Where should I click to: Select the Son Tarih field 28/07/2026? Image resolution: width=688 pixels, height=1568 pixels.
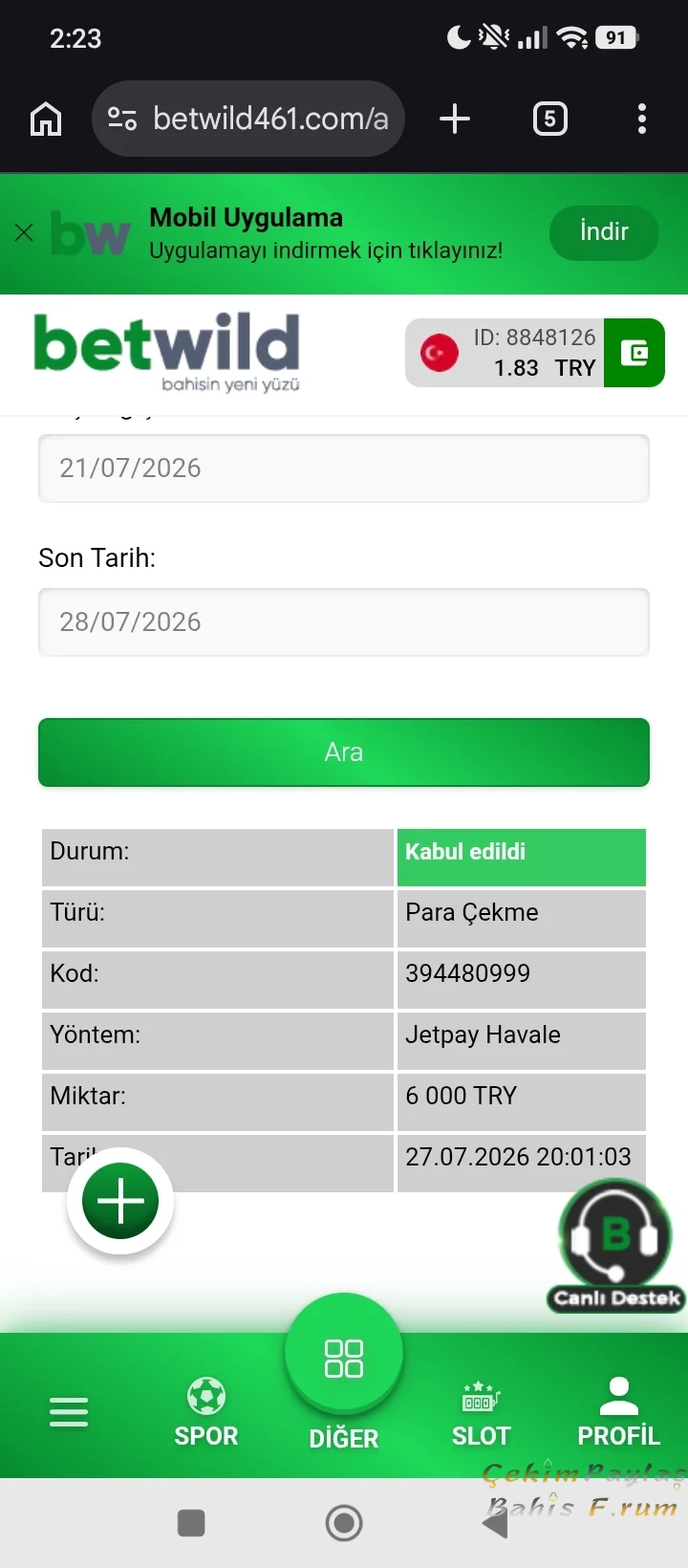click(x=344, y=622)
